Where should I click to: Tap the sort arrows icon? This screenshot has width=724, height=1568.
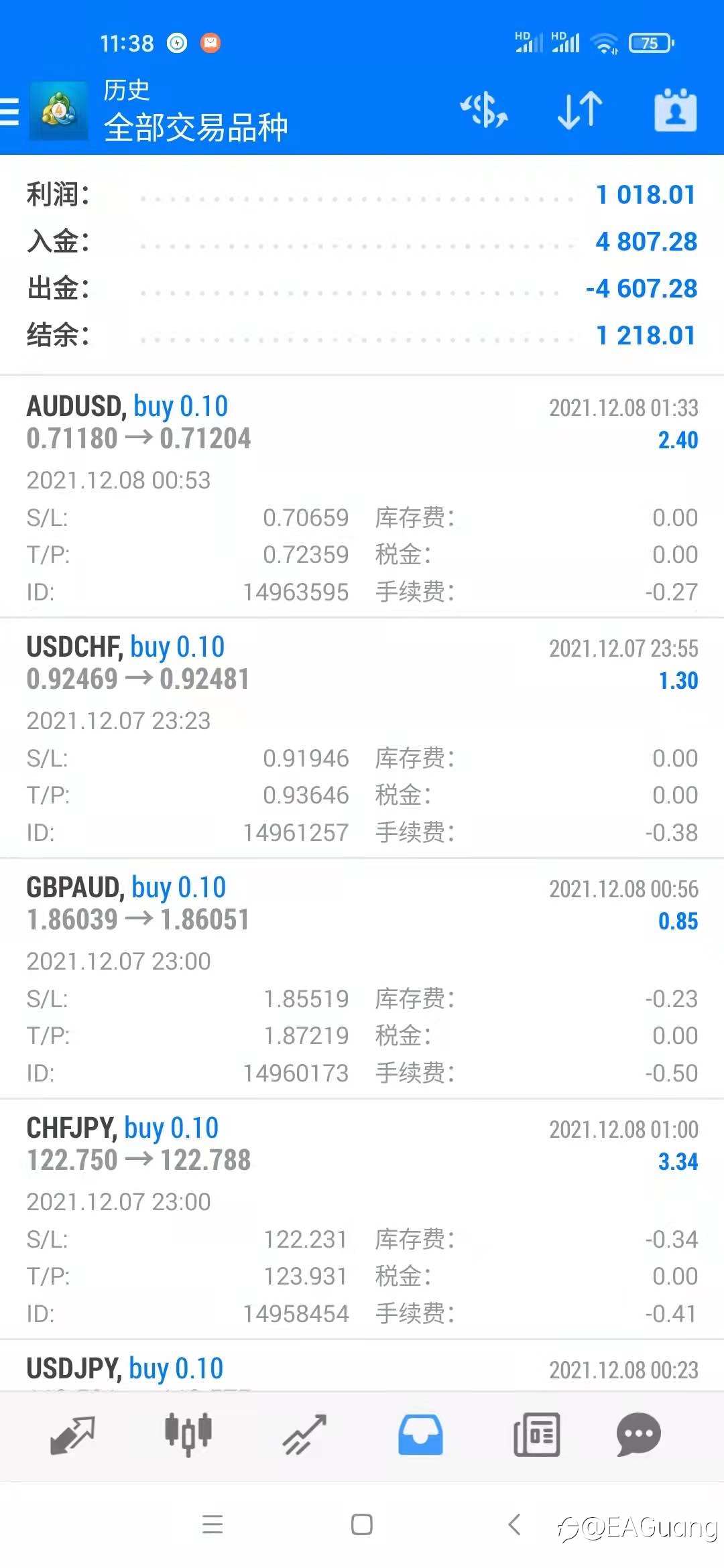(580, 111)
